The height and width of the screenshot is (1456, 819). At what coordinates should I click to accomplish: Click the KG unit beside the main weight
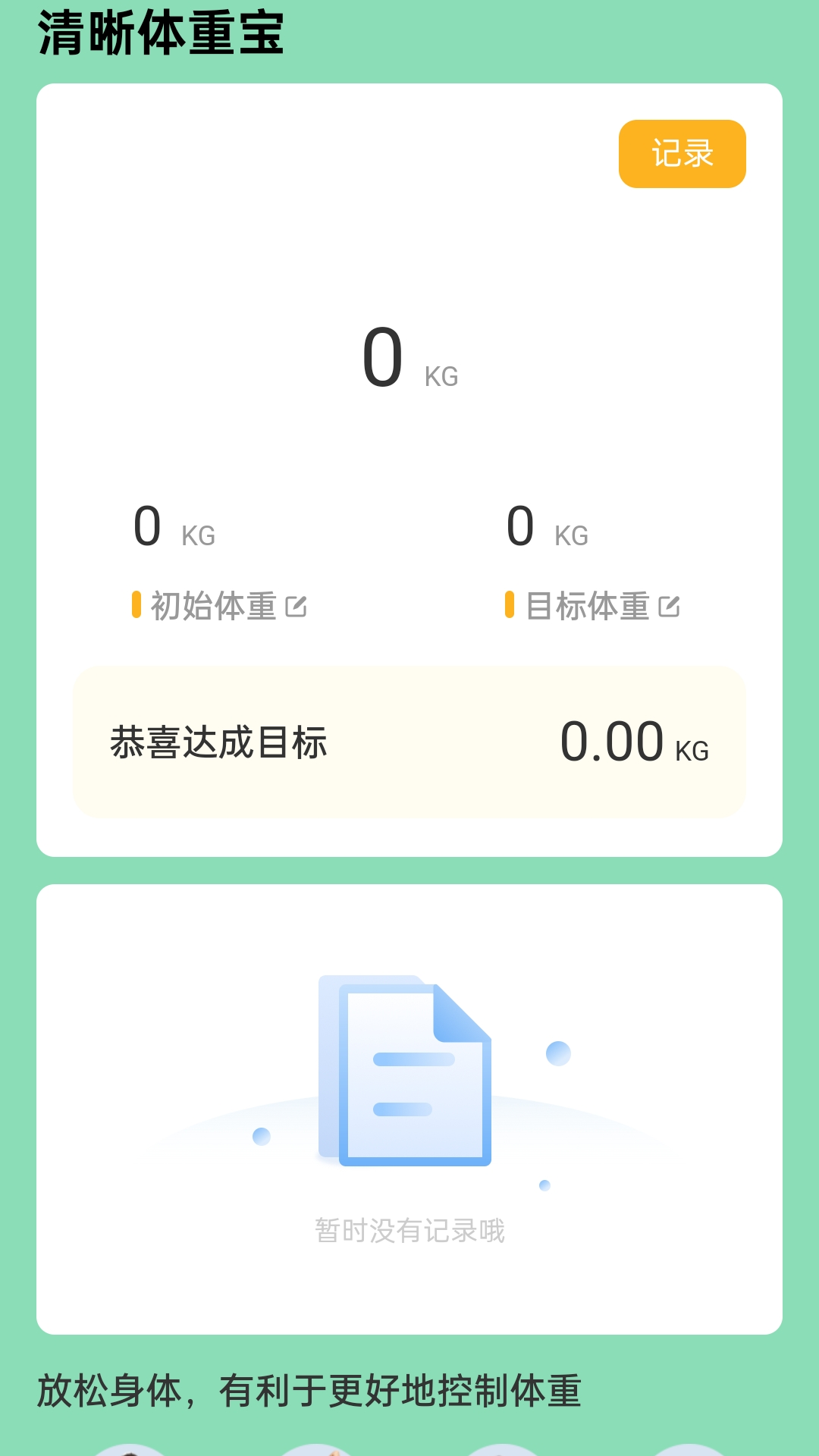441,375
